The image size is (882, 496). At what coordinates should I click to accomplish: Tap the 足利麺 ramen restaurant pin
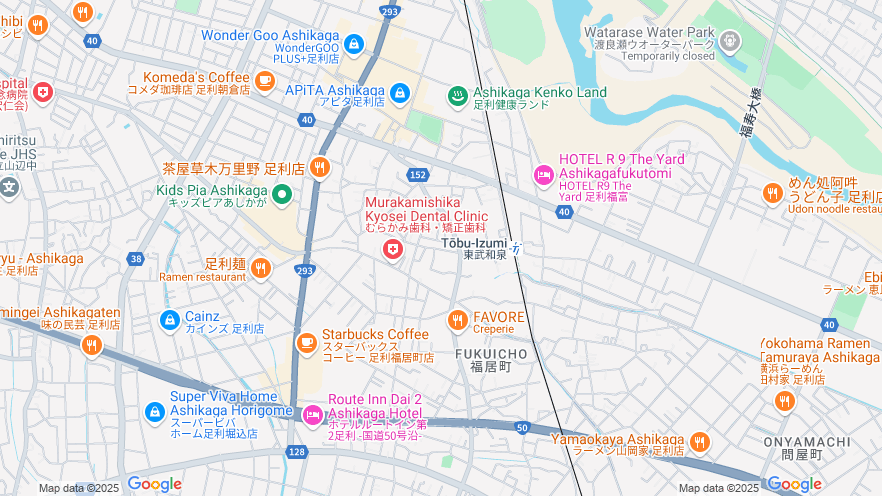point(260,267)
